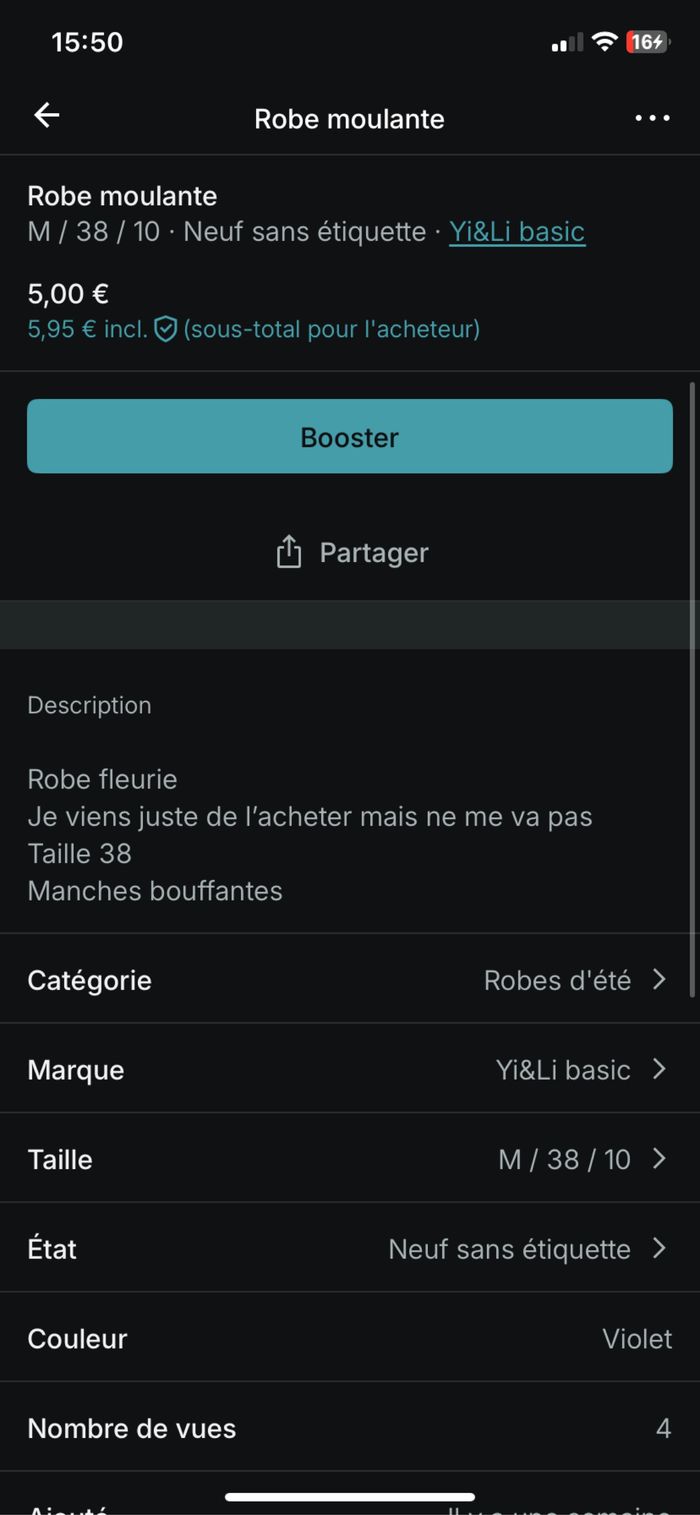Open the État row Neuf sans étiquette
The image size is (700, 1515).
[x=350, y=1248]
